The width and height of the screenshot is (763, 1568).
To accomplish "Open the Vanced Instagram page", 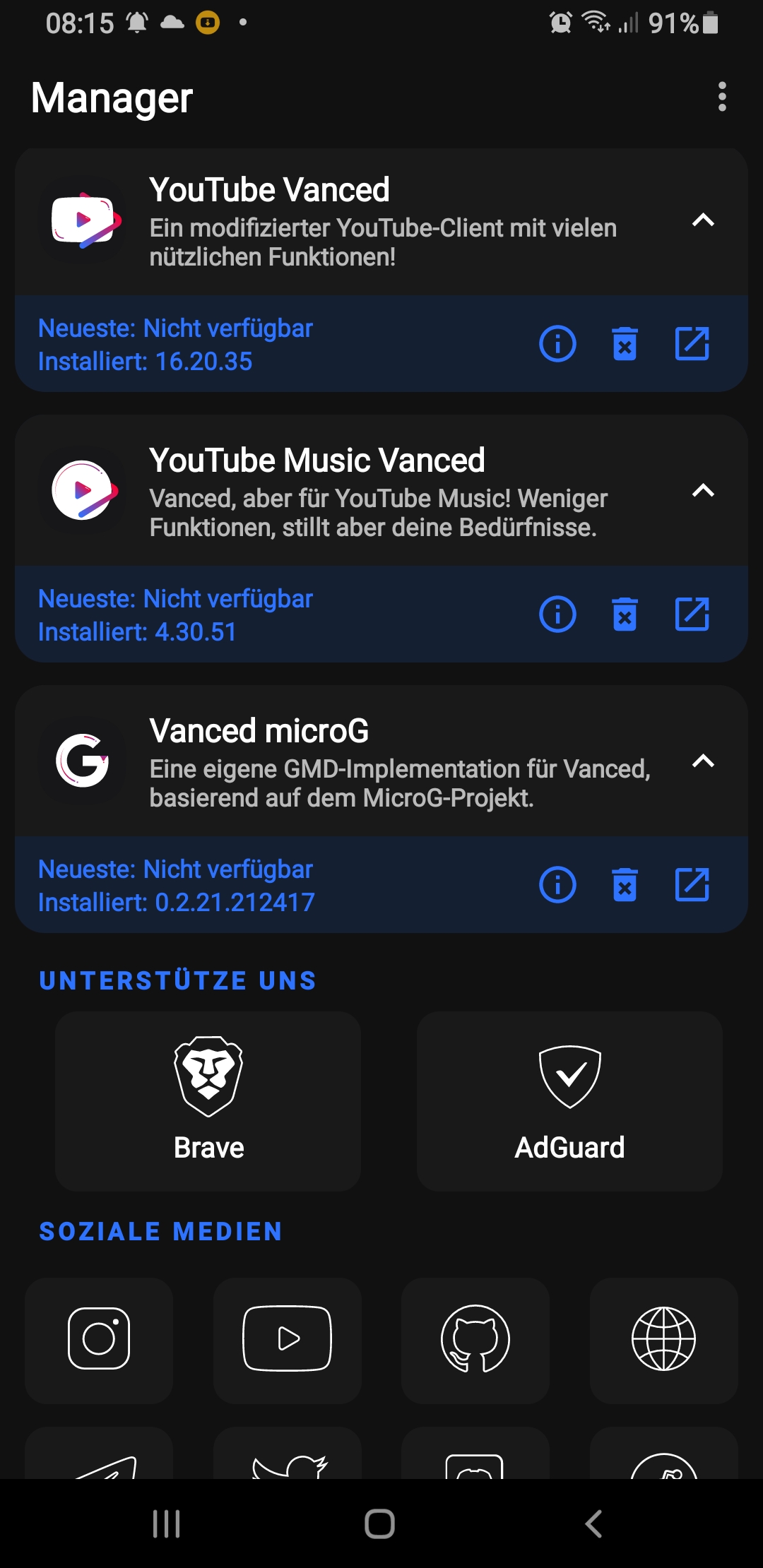I will tap(97, 1338).
